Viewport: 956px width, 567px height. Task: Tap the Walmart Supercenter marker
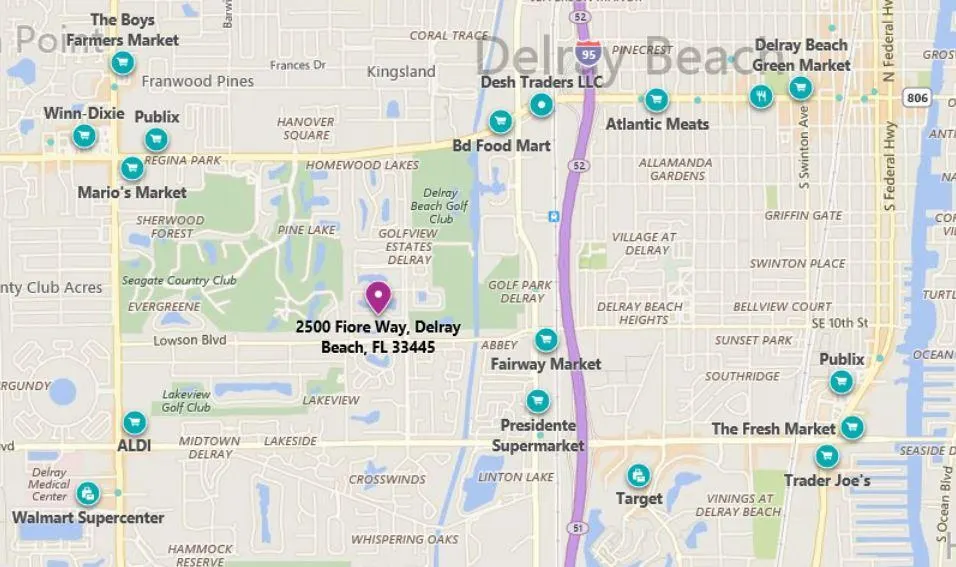point(88,492)
